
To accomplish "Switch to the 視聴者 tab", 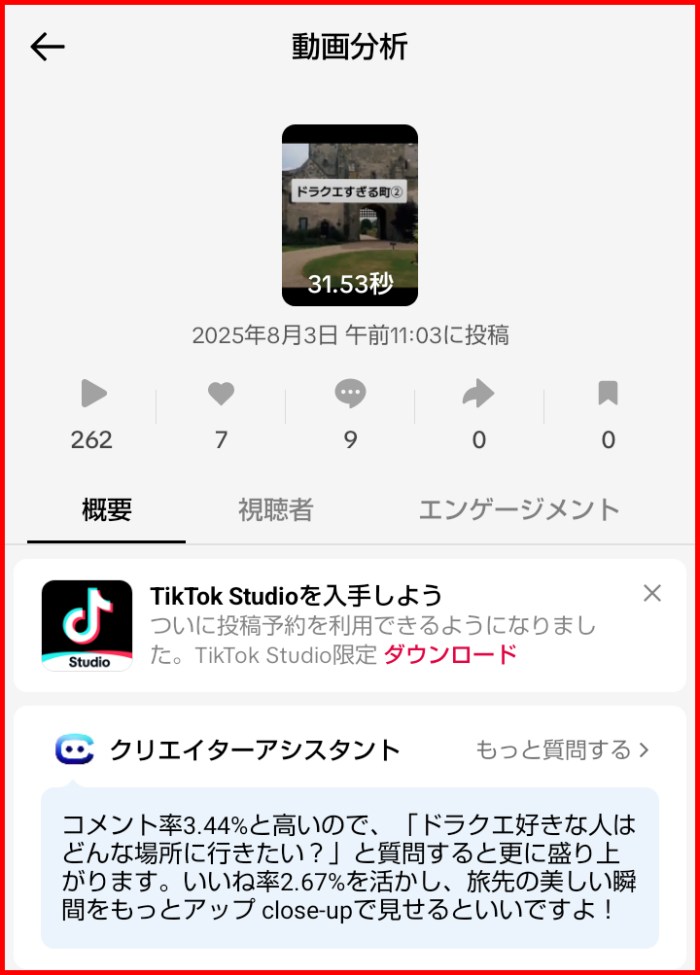I will pos(275,510).
